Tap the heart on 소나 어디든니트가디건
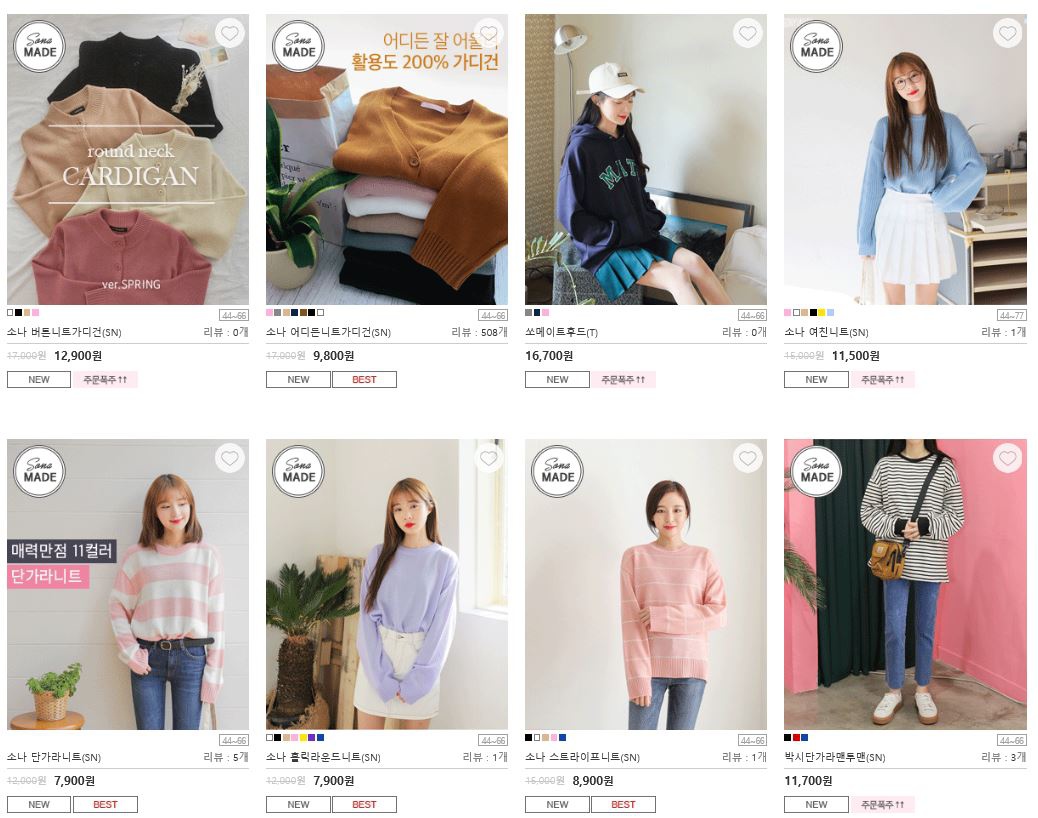 (x=488, y=34)
